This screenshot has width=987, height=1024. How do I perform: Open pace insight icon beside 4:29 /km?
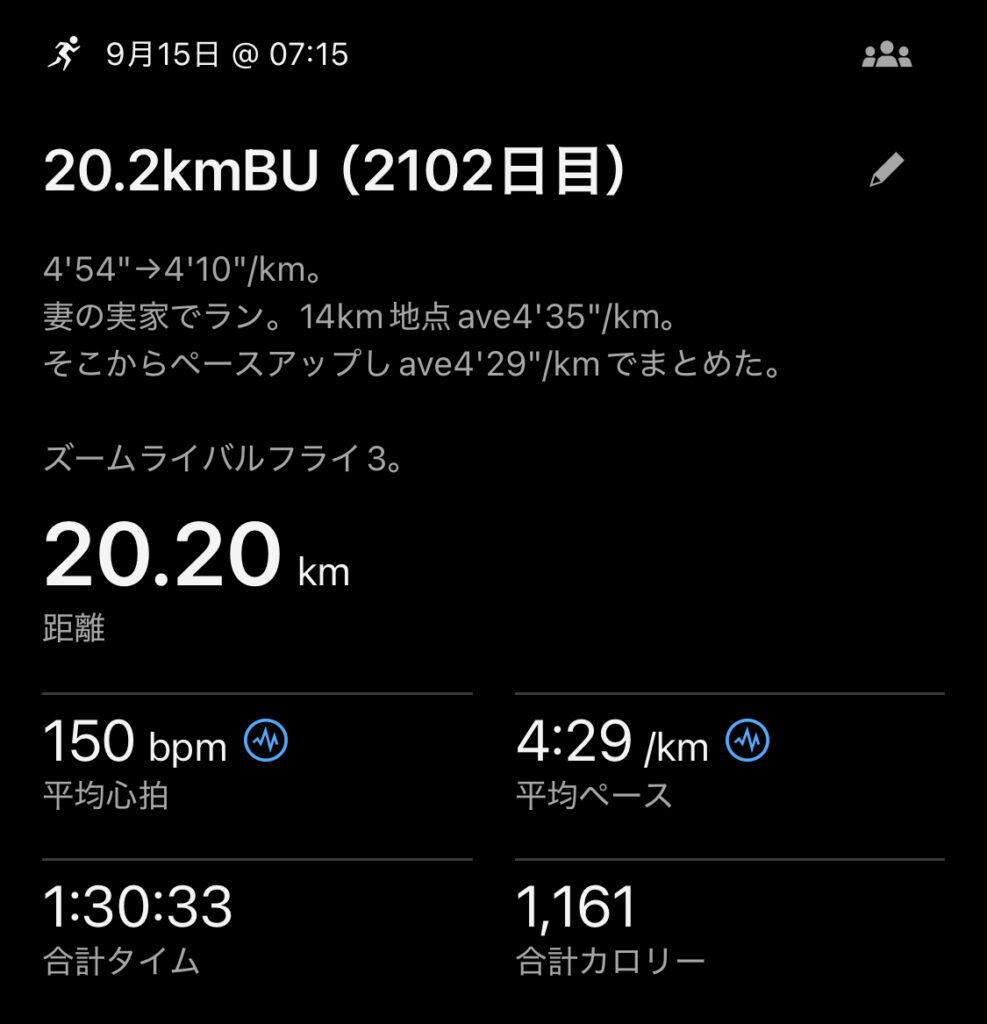[748, 741]
